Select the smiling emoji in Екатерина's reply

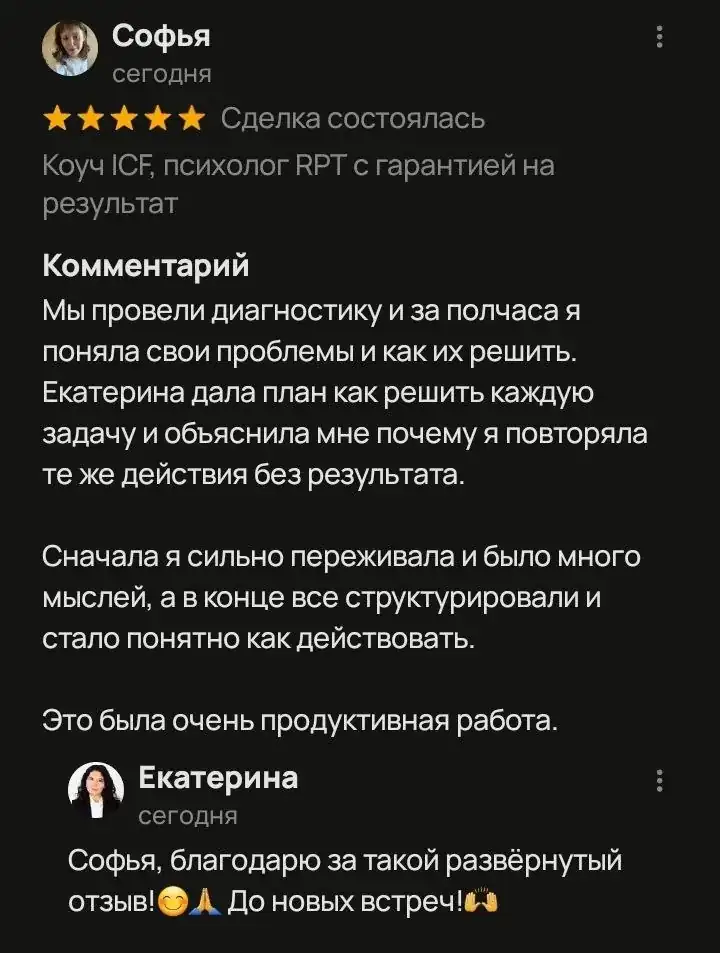coord(172,902)
